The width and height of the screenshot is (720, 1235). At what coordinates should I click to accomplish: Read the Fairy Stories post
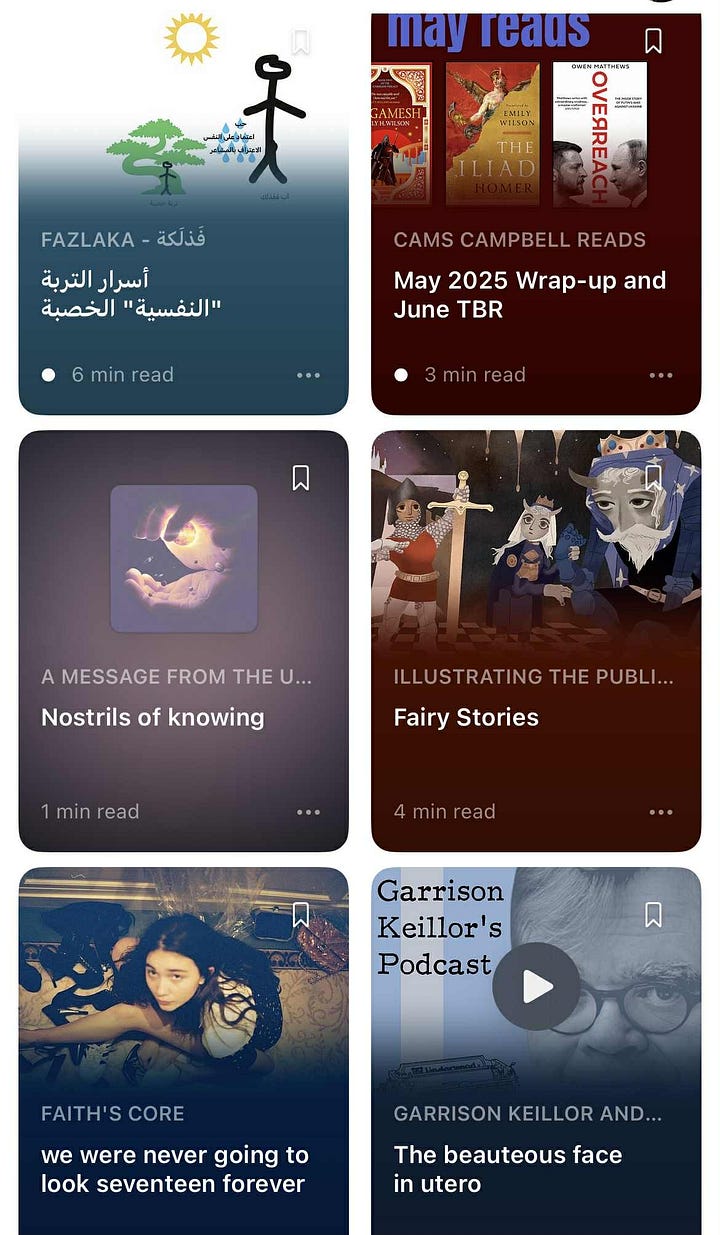point(466,717)
